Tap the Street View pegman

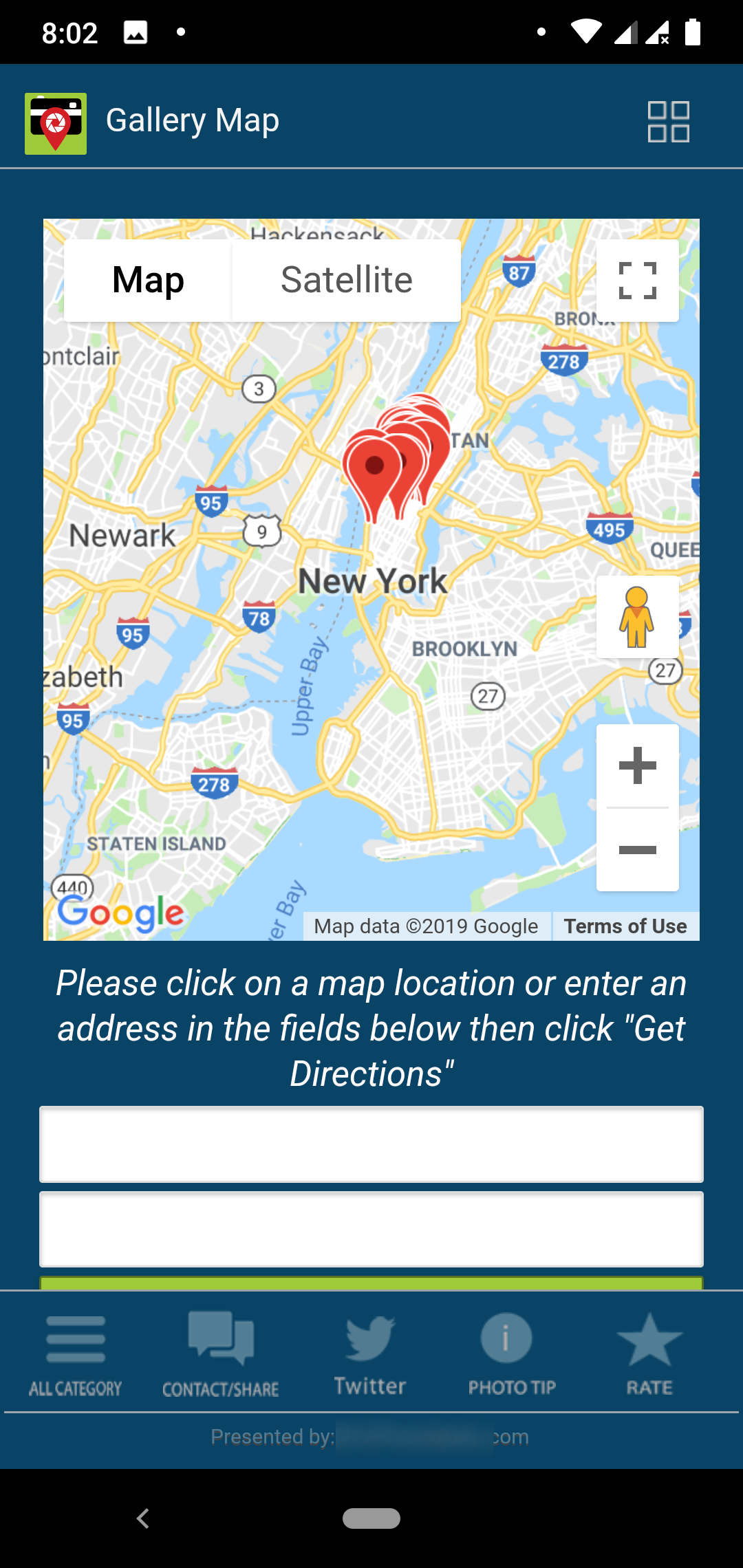click(637, 617)
